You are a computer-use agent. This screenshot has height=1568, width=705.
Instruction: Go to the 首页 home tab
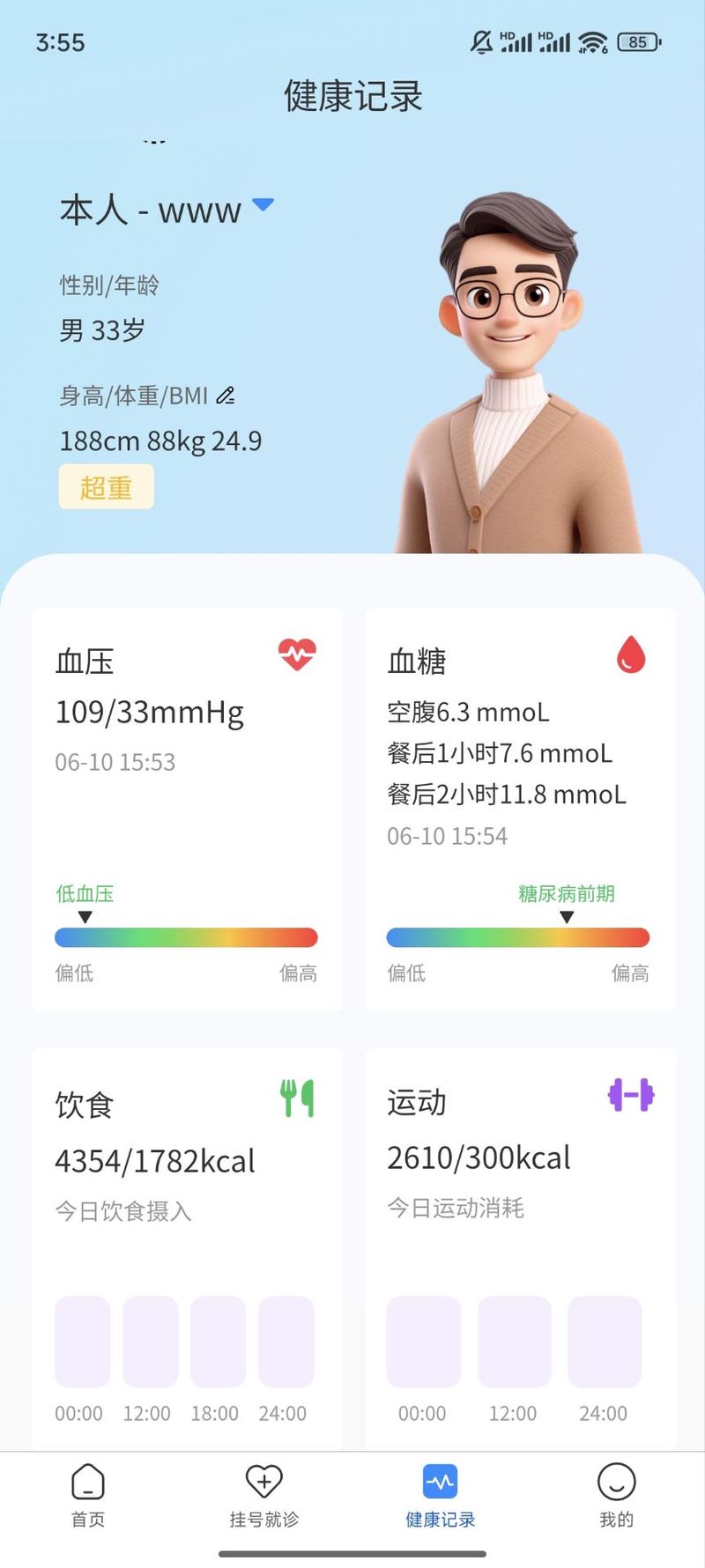pos(88,1494)
